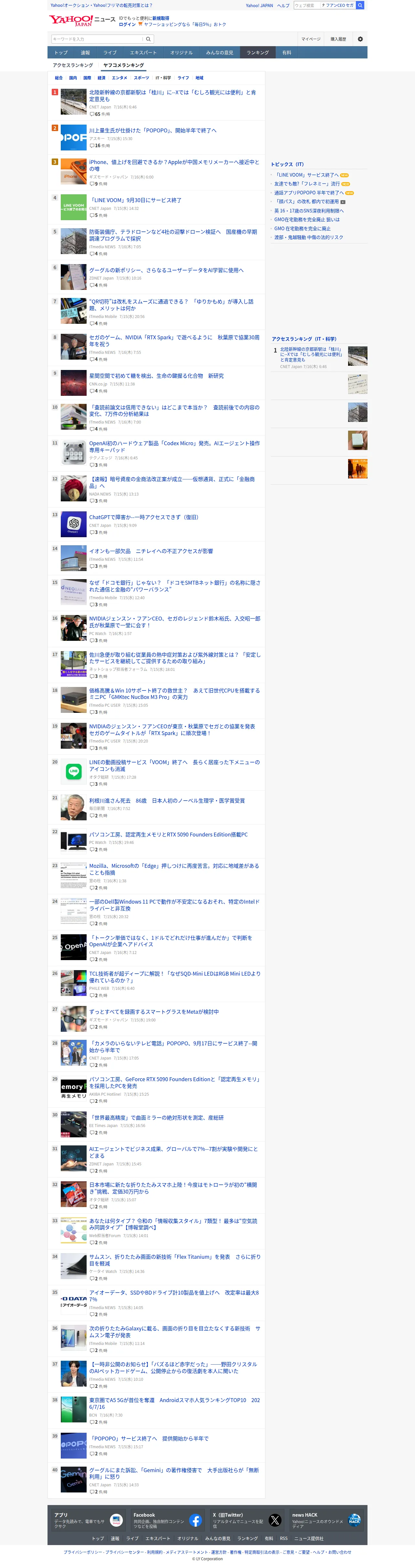The width and height of the screenshot is (415, 1568).
Task: Open topic 友達でも敵?「フレネミー」流行
Action: [x=307, y=184]
